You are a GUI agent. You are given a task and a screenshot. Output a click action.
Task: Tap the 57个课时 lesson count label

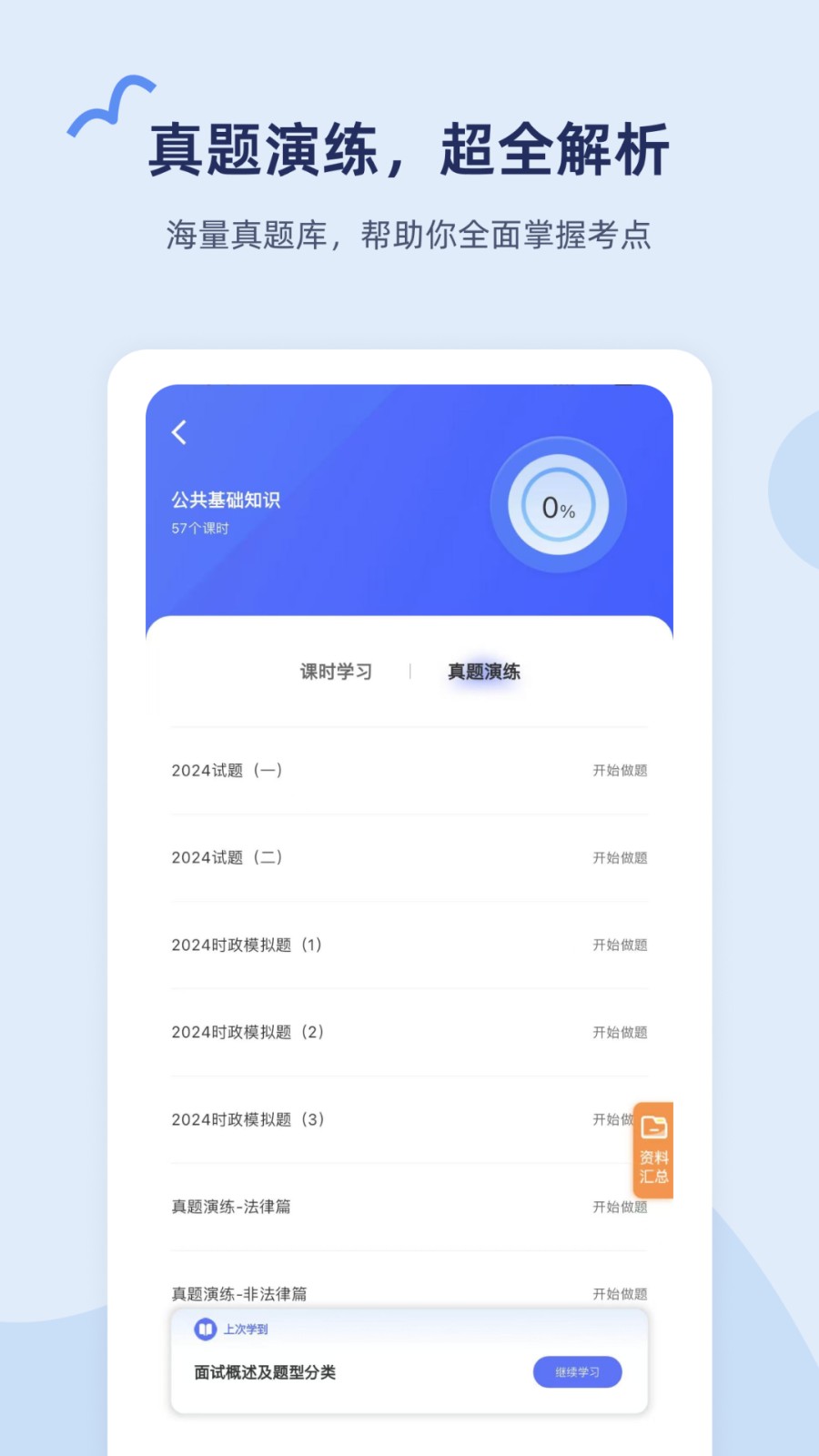[198, 528]
